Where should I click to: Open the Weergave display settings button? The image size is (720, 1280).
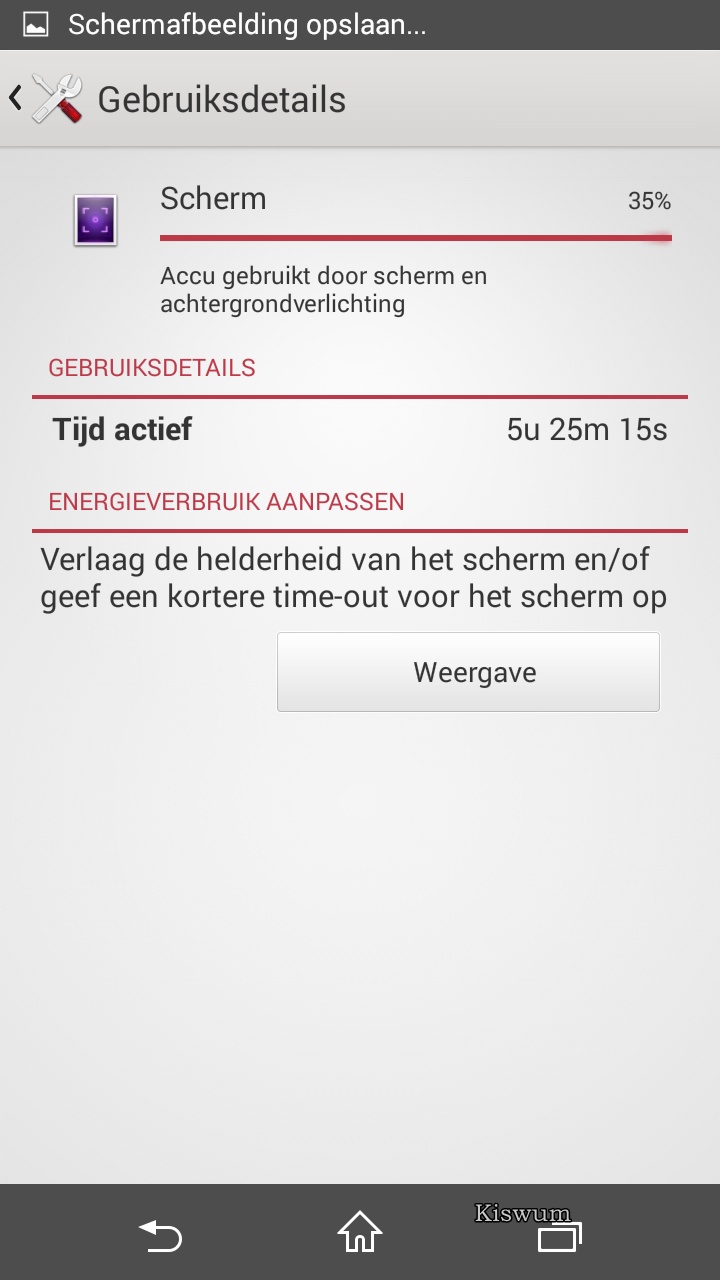click(468, 672)
